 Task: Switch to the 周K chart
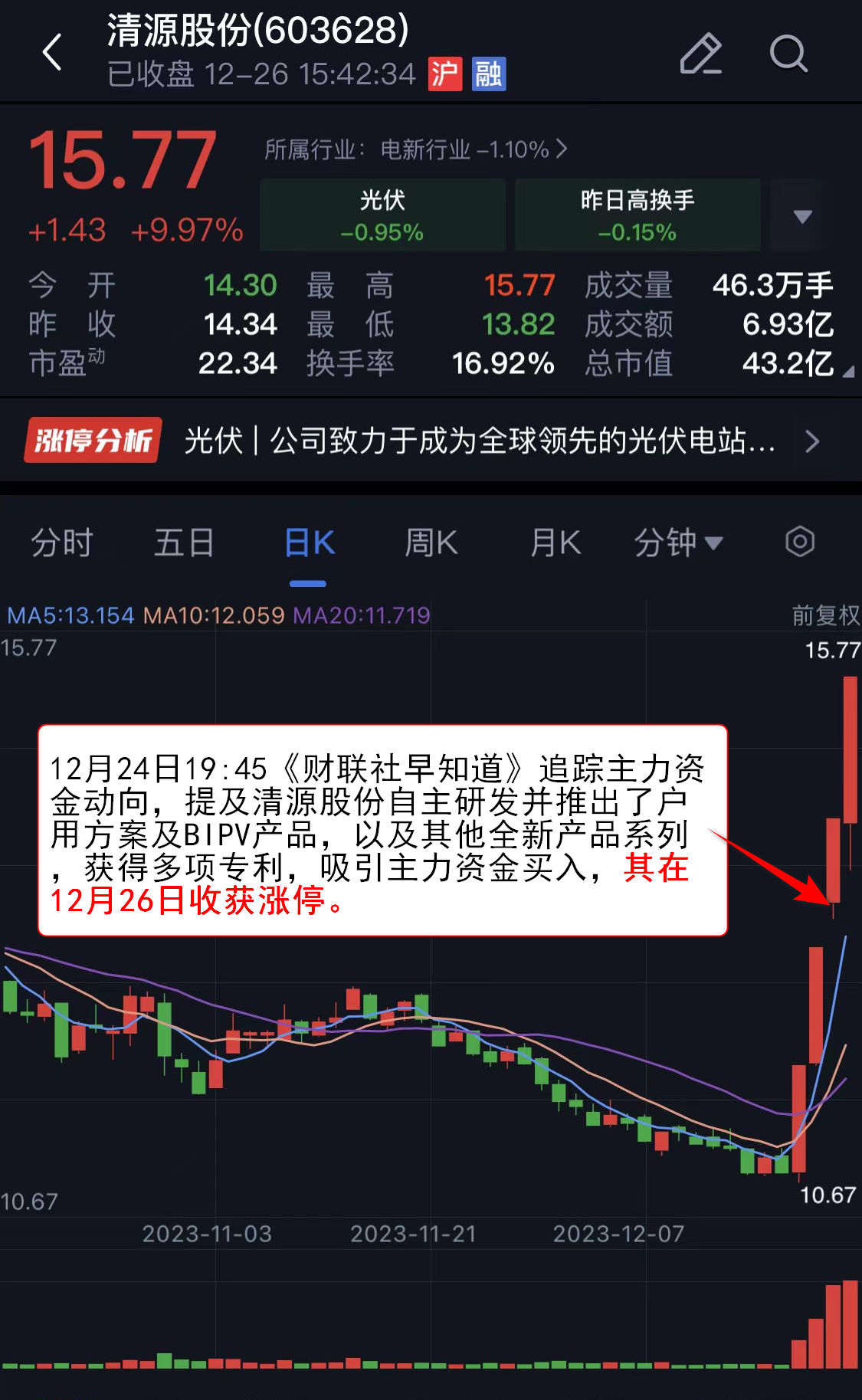[431, 543]
